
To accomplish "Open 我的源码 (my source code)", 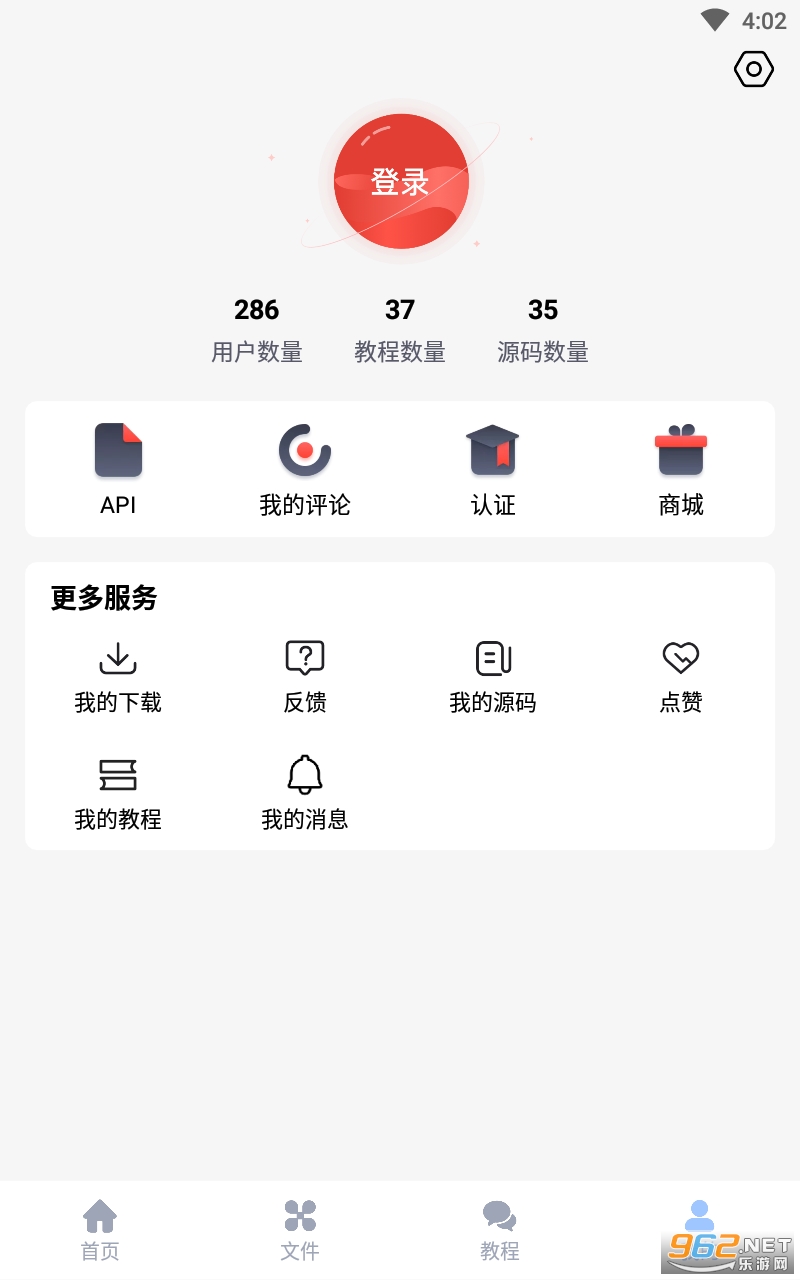I will [493, 677].
